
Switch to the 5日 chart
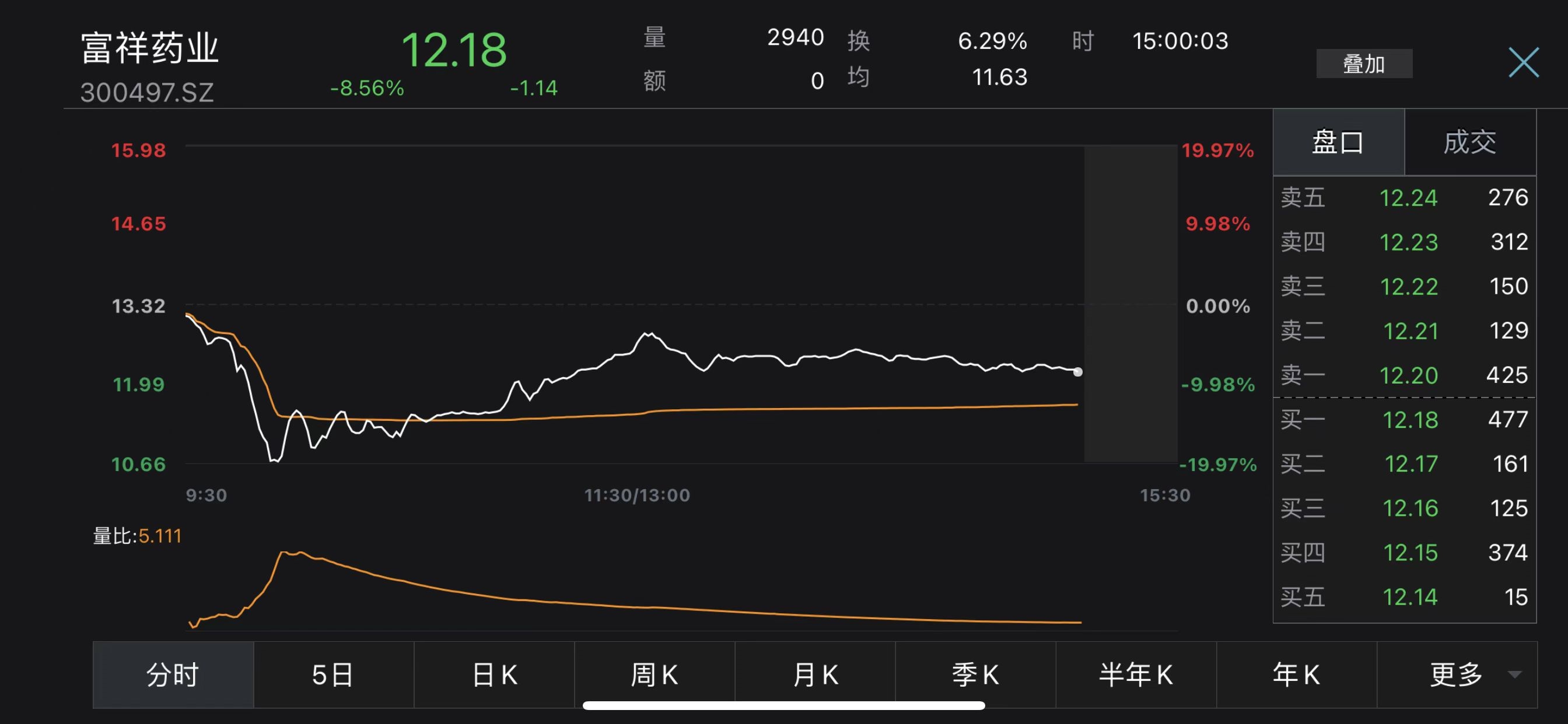click(x=333, y=674)
